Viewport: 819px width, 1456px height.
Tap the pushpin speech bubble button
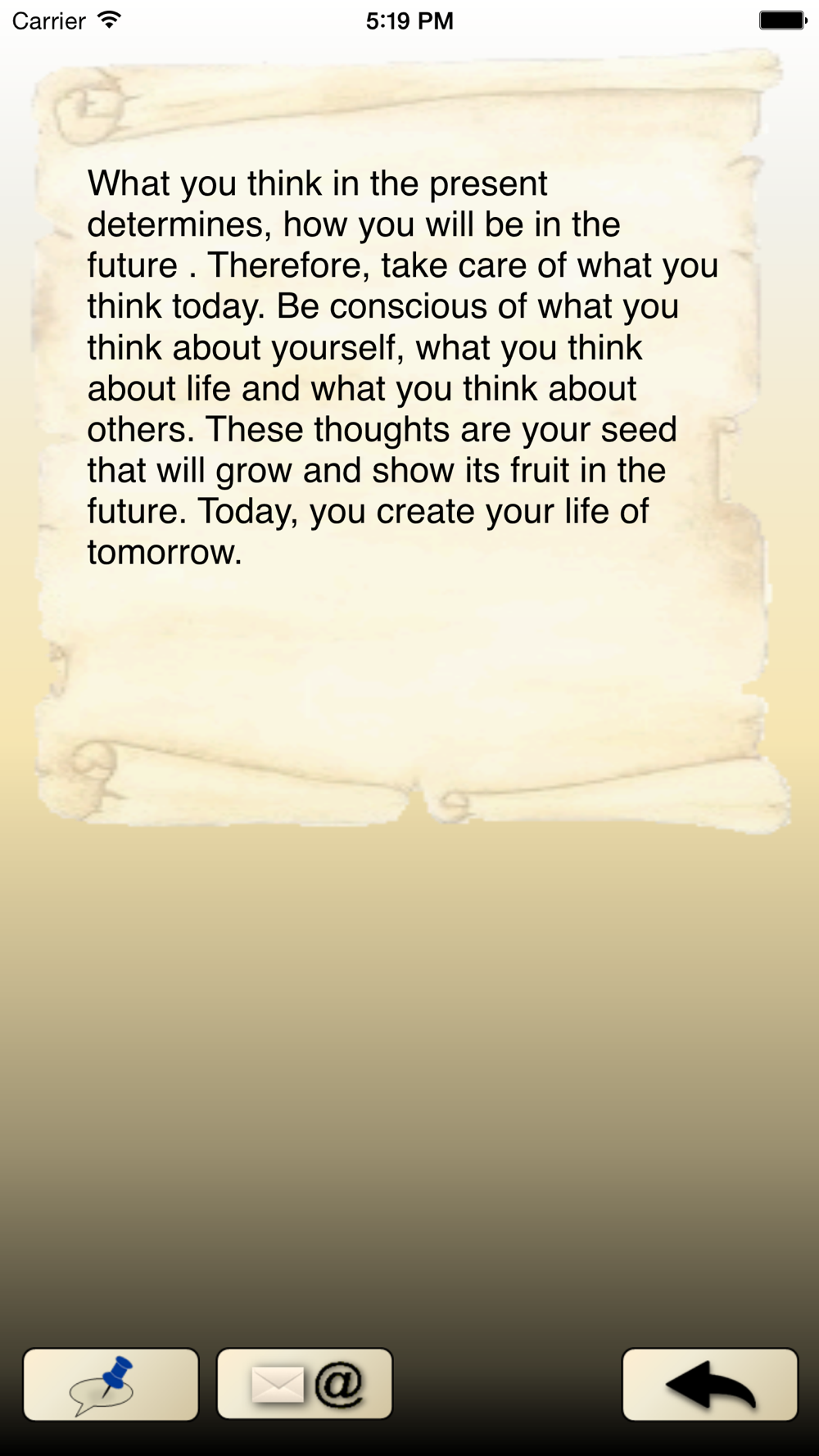point(111,1384)
